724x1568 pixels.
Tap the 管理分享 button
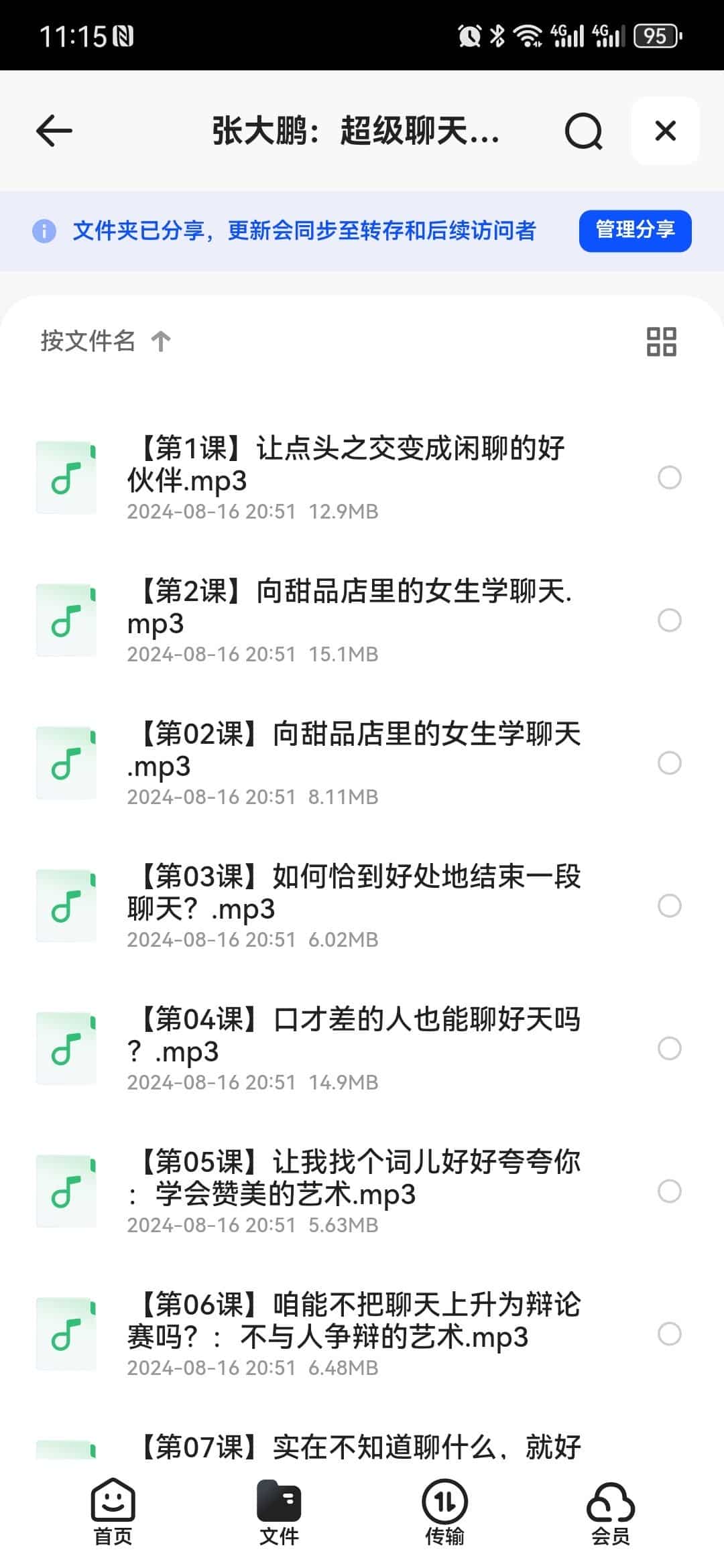[635, 231]
